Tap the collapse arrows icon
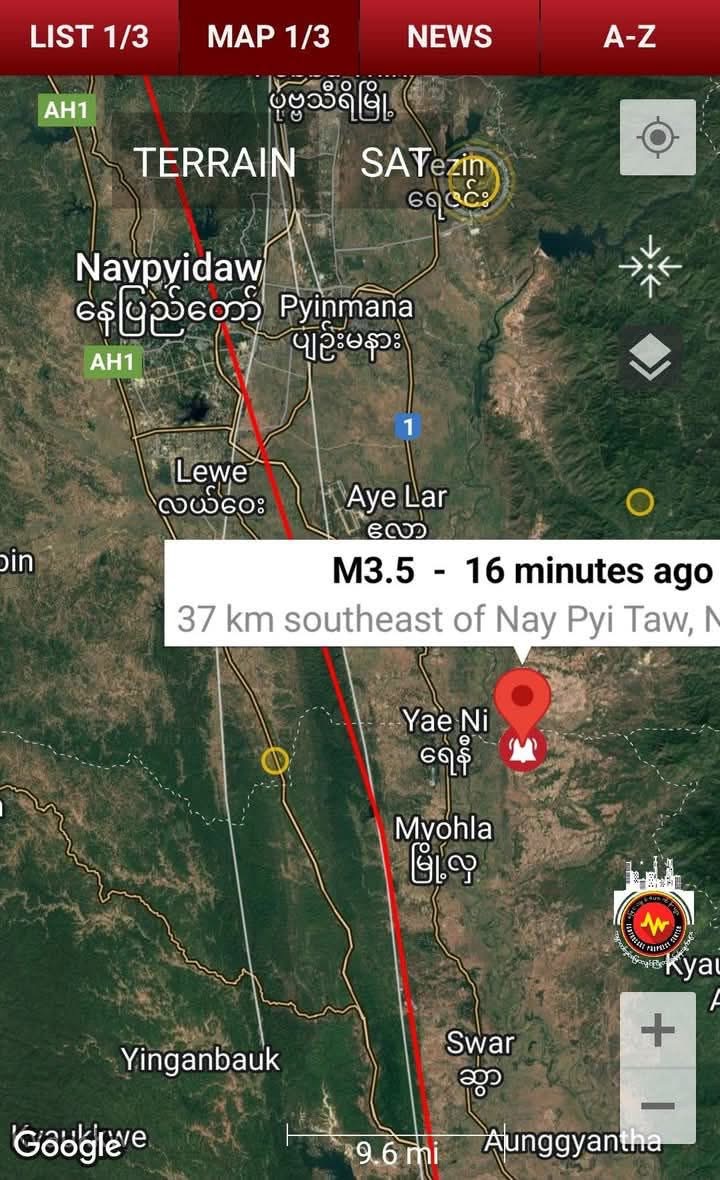The height and width of the screenshot is (1180, 720). coord(650,267)
